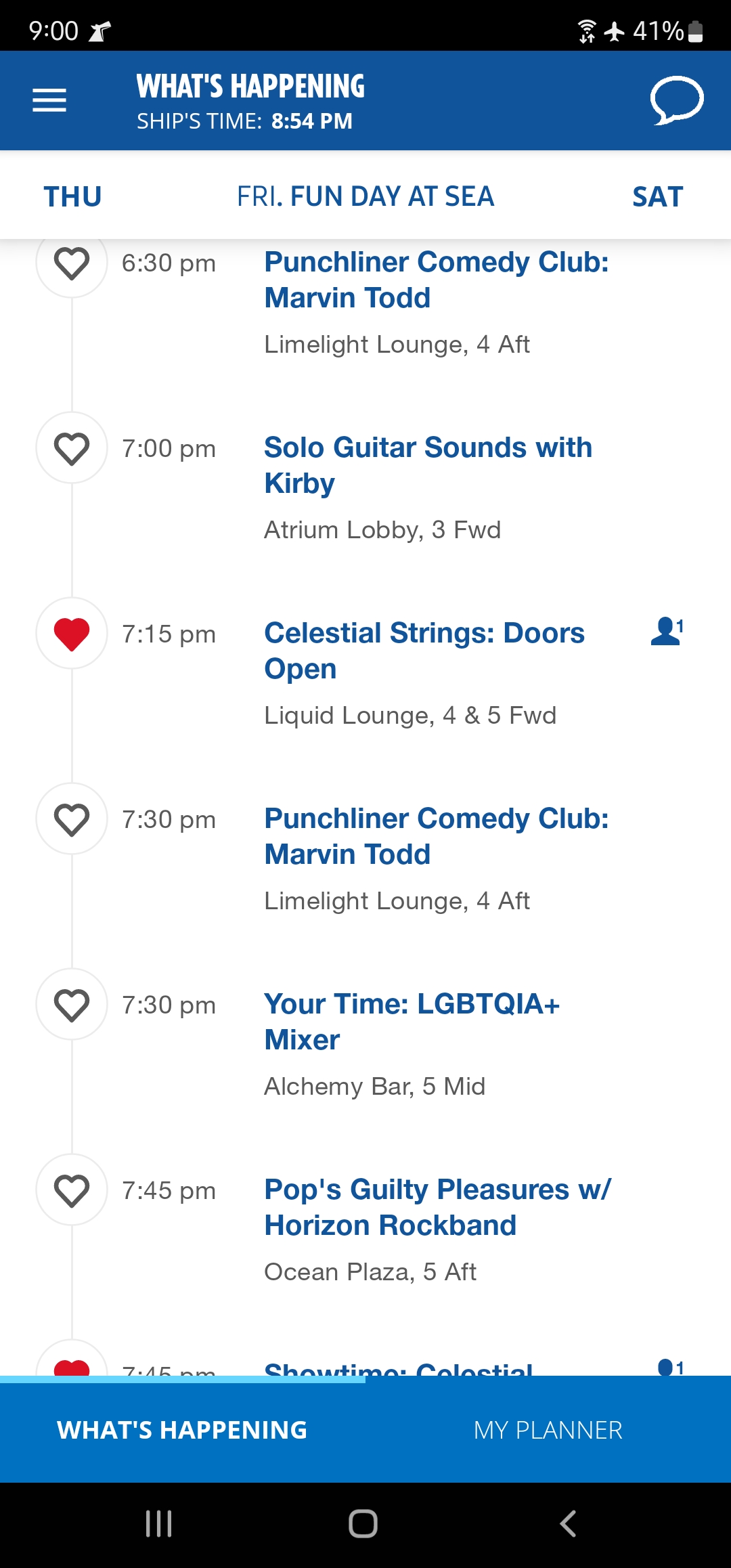Select the What's Happening bottom tab

point(183,1430)
